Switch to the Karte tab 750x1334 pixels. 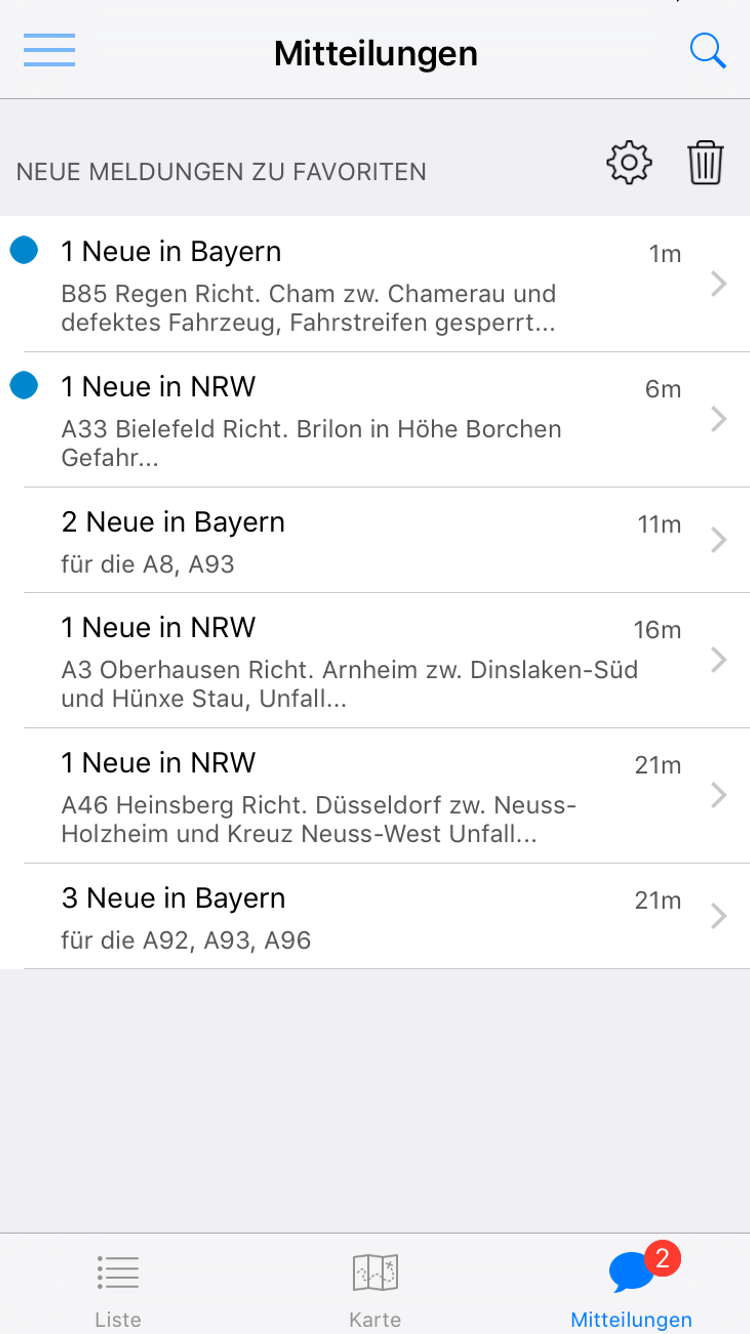pos(375,1288)
